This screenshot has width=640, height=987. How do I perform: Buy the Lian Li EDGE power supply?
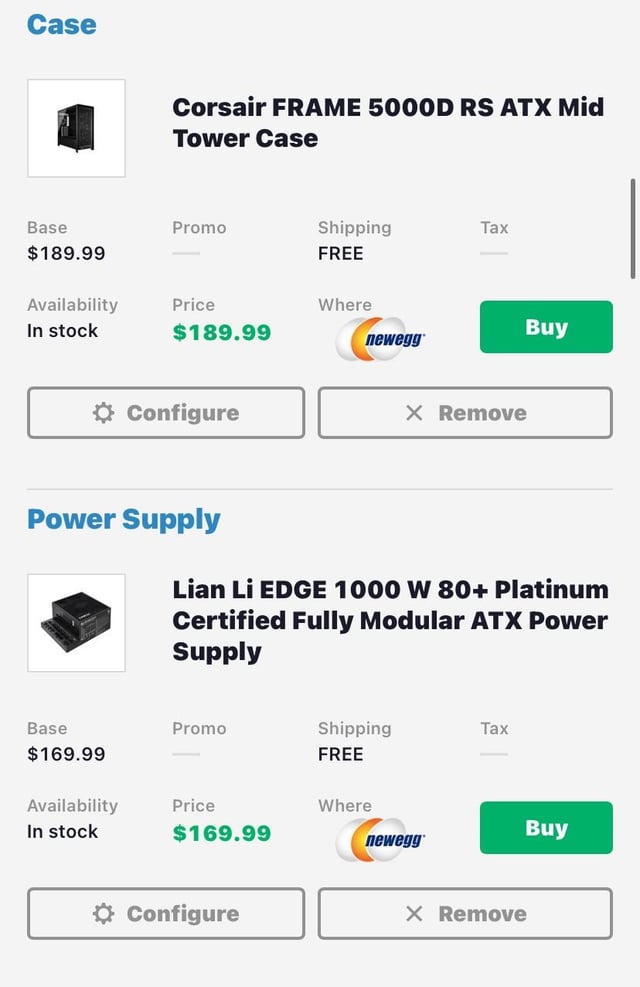[546, 828]
